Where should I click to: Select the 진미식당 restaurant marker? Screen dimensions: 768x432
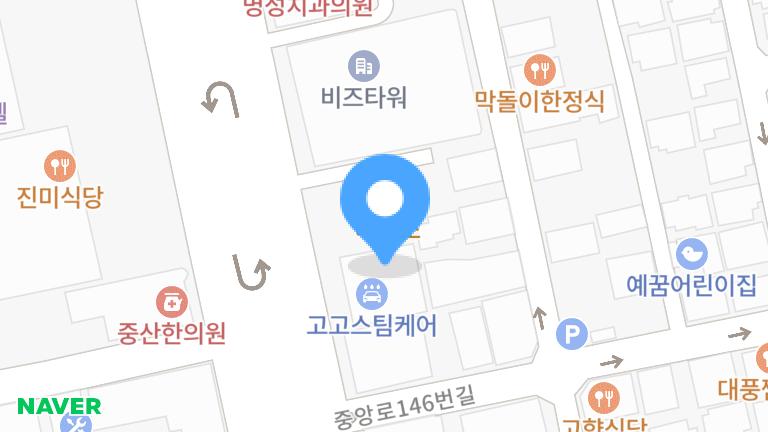60,165
